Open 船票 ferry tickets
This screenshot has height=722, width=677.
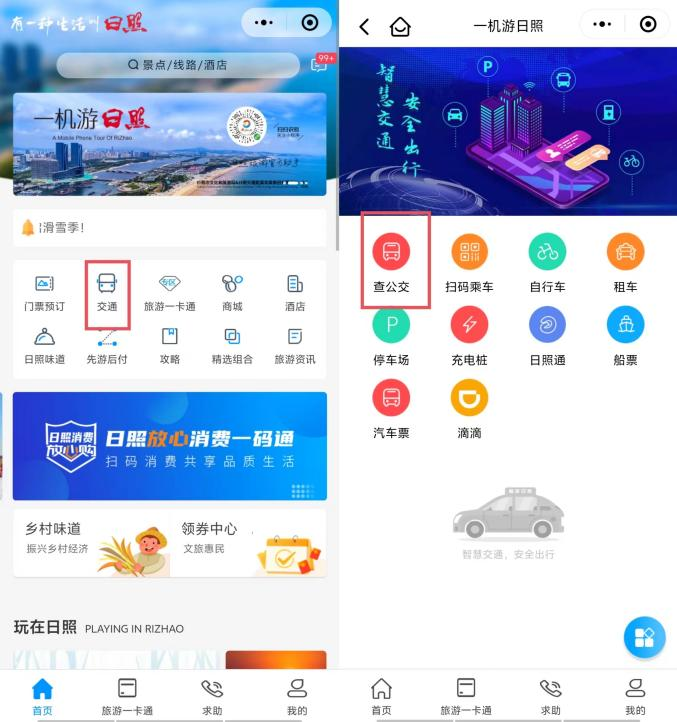[x=625, y=334]
